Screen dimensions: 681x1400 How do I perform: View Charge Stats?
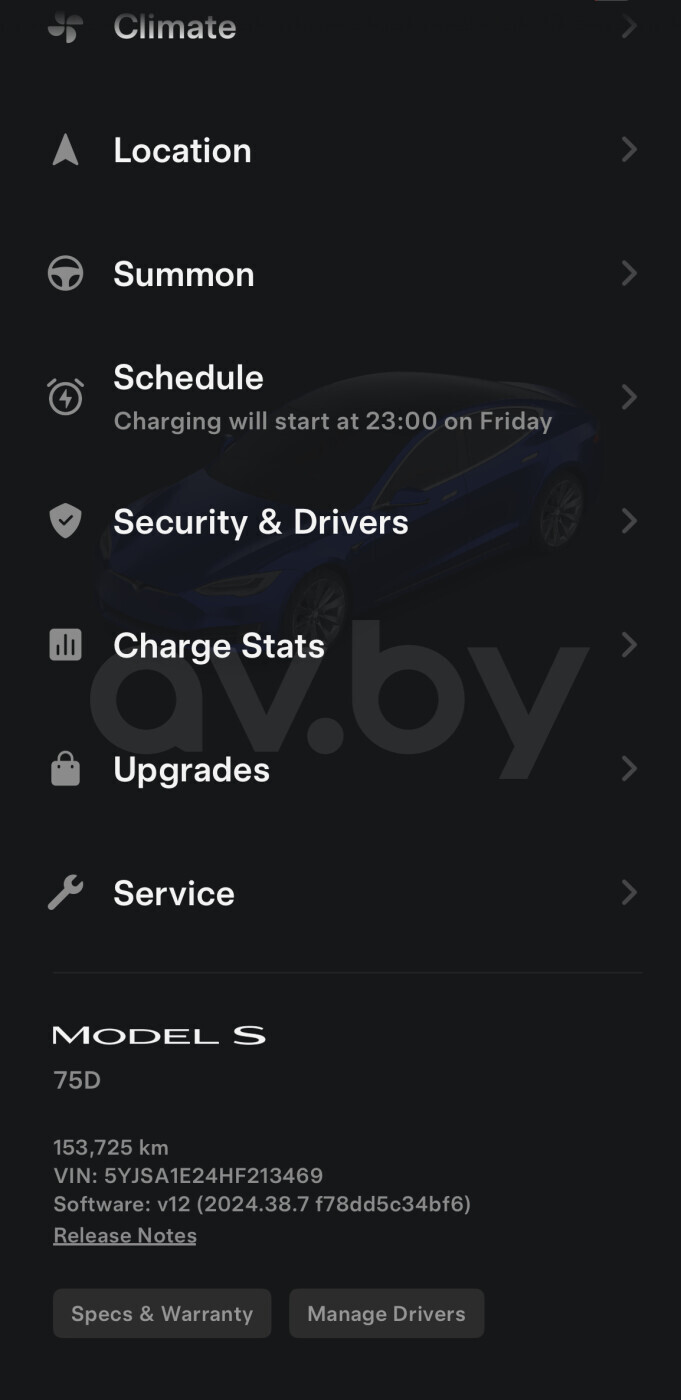pyautogui.click(x=341, y=646)
